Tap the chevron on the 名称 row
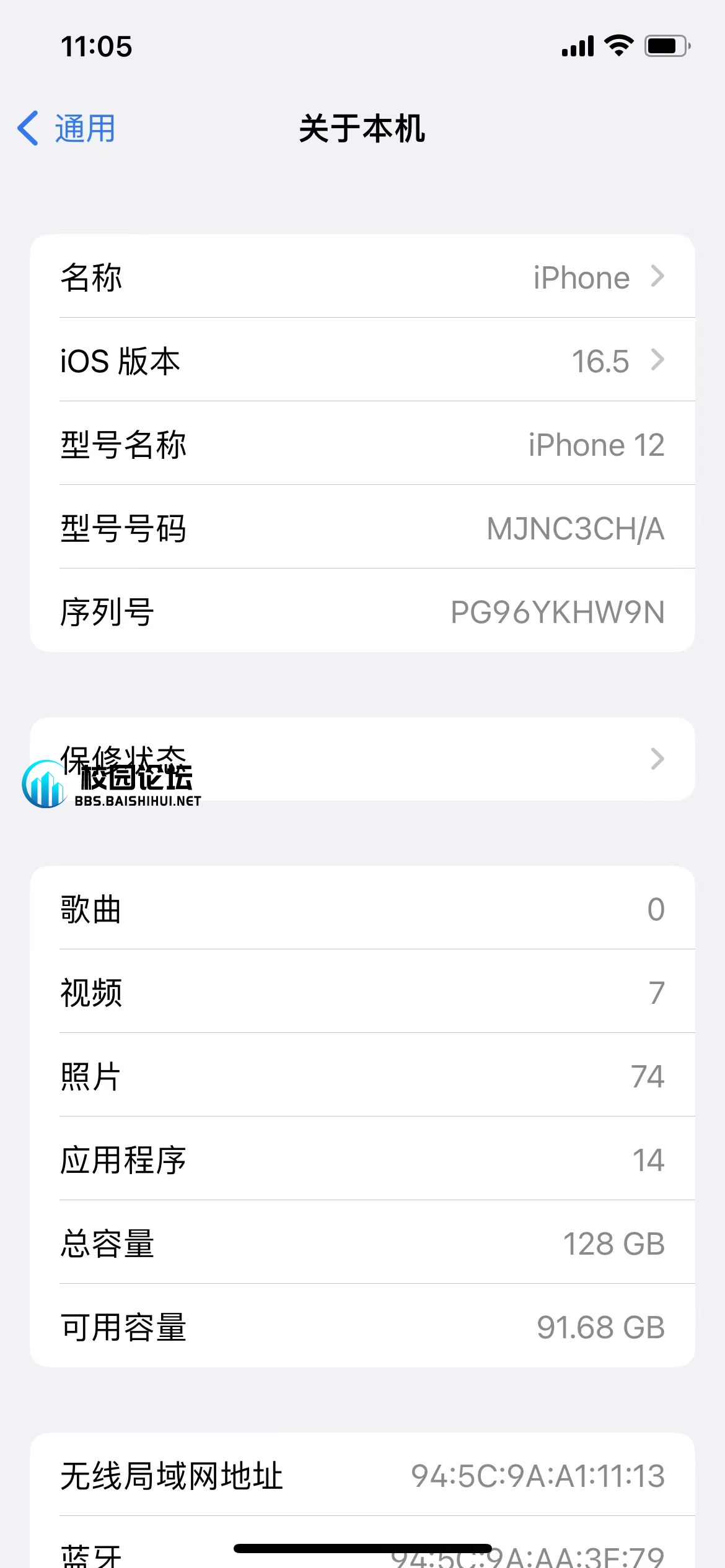The width and height of the screenshot is (725, 1568). click(658, 277)
